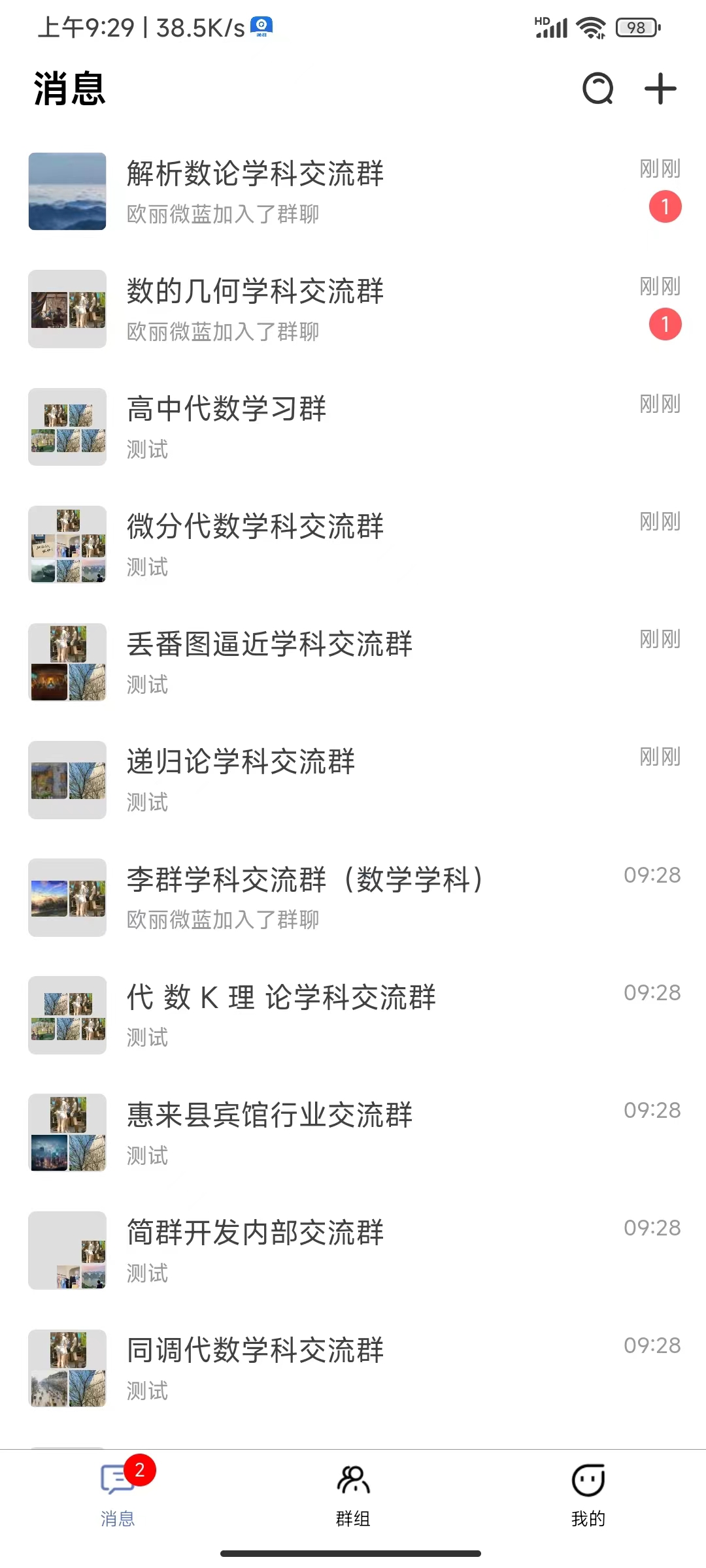Open the 同调代数学科交流群 chat
This screenshot has width=706, height=1568.
pos(353,1367)
